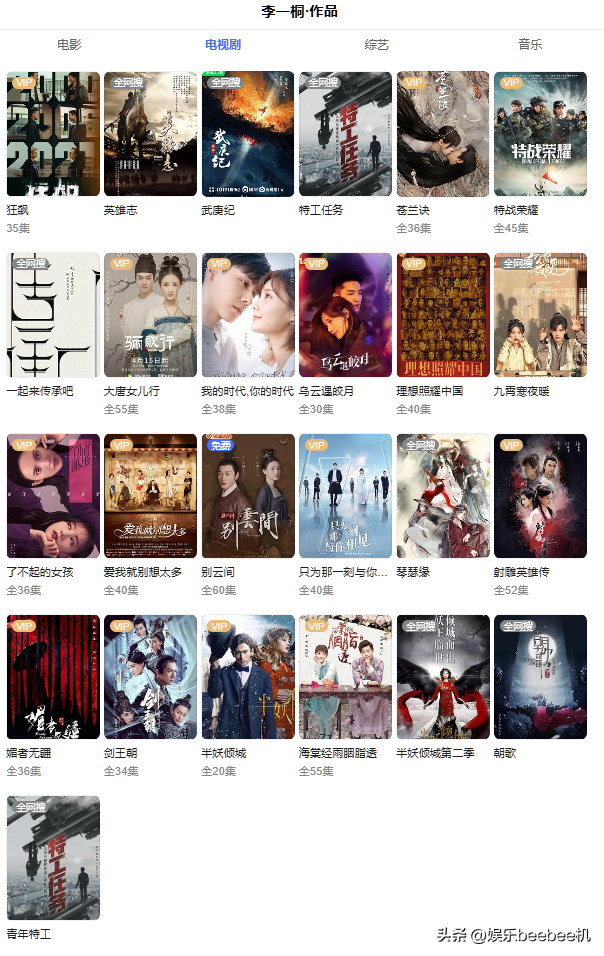This screenshot has height=956, width=604.
Task: Open the drama 狂飙
Action: pos(53,134)
